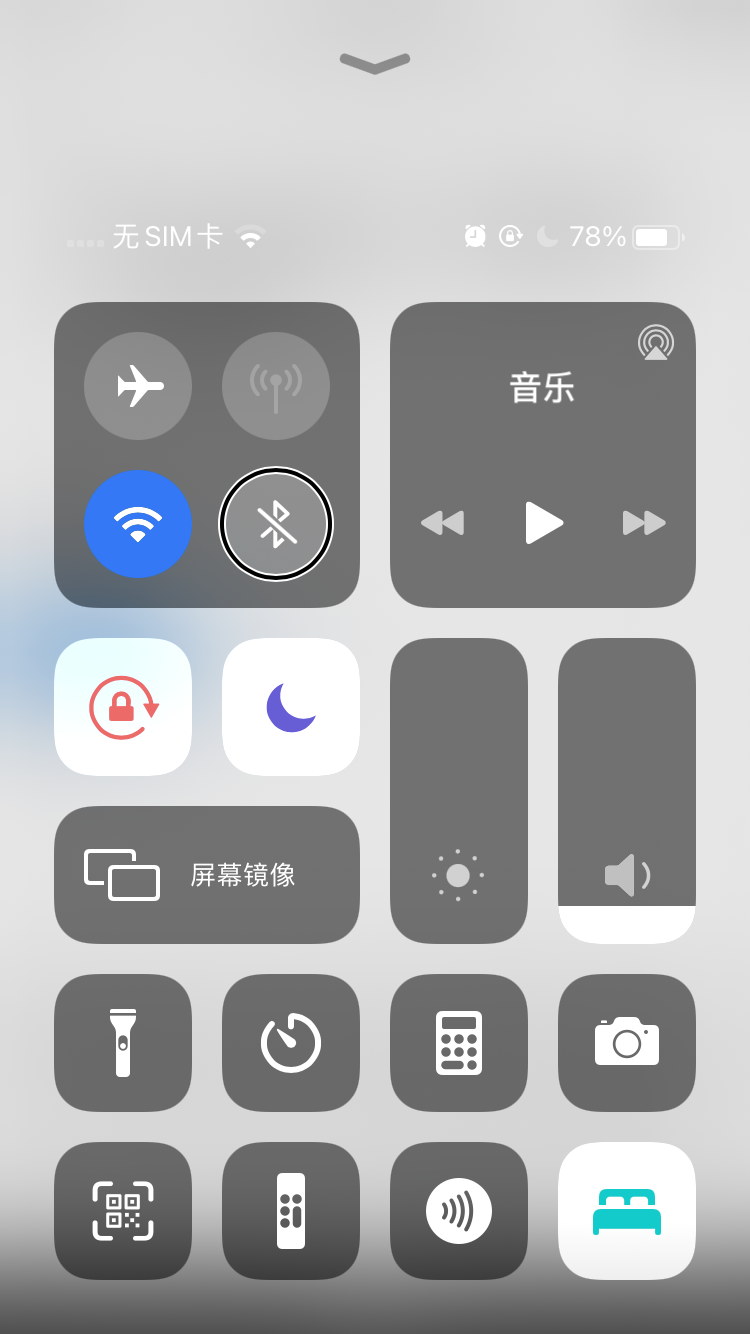The image size is (750, 1334).
Task: Open 屏幕镜像 screen mirroring
Action: pos(207,875)
